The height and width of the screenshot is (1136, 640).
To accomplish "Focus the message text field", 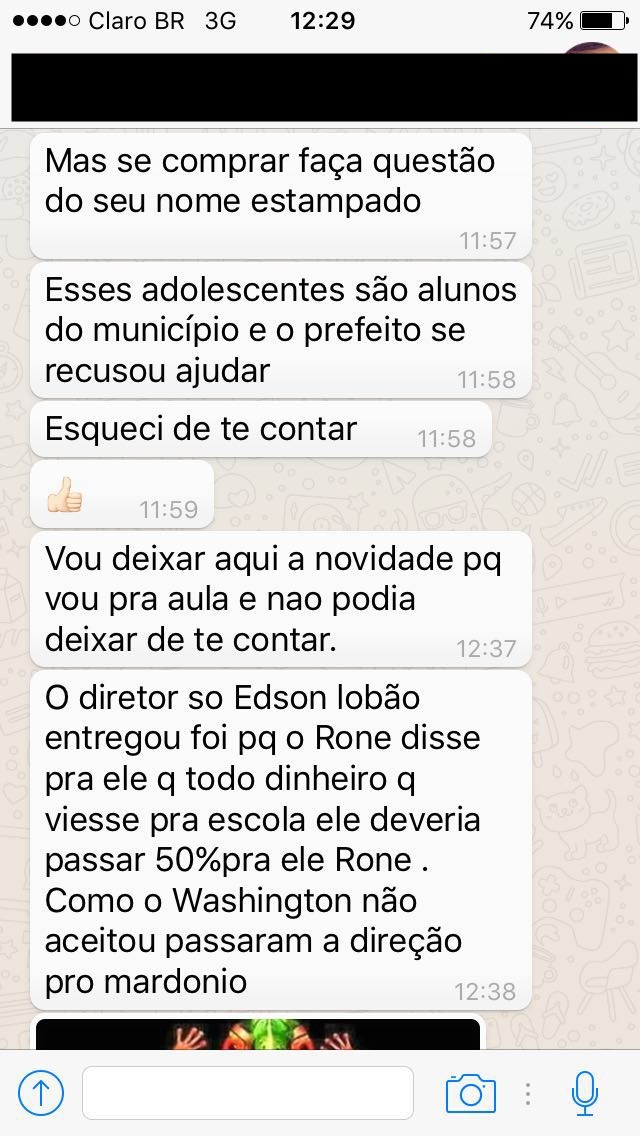I will pyautogui.click(x=247, y=1093).
